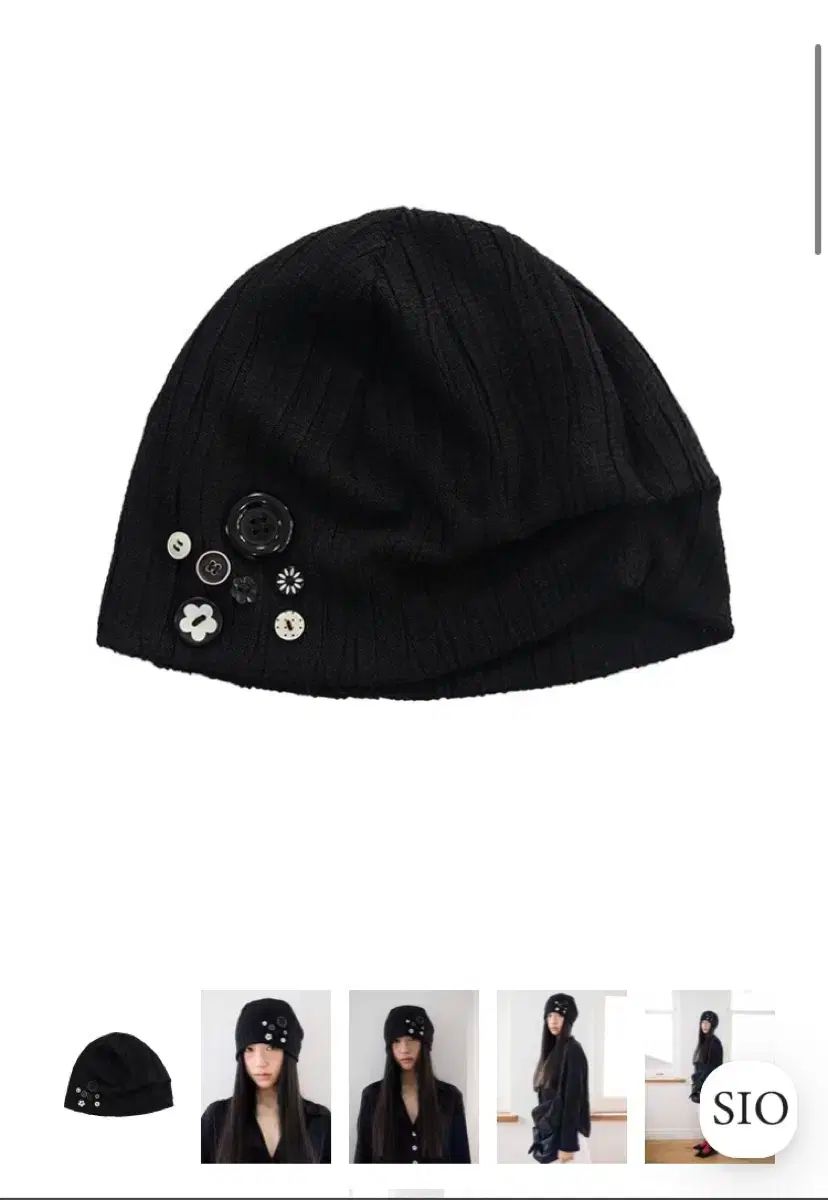Select the hat-only product thumbnail
Viewport: 828px width, 1200px height.
(x=118, y=1076)
